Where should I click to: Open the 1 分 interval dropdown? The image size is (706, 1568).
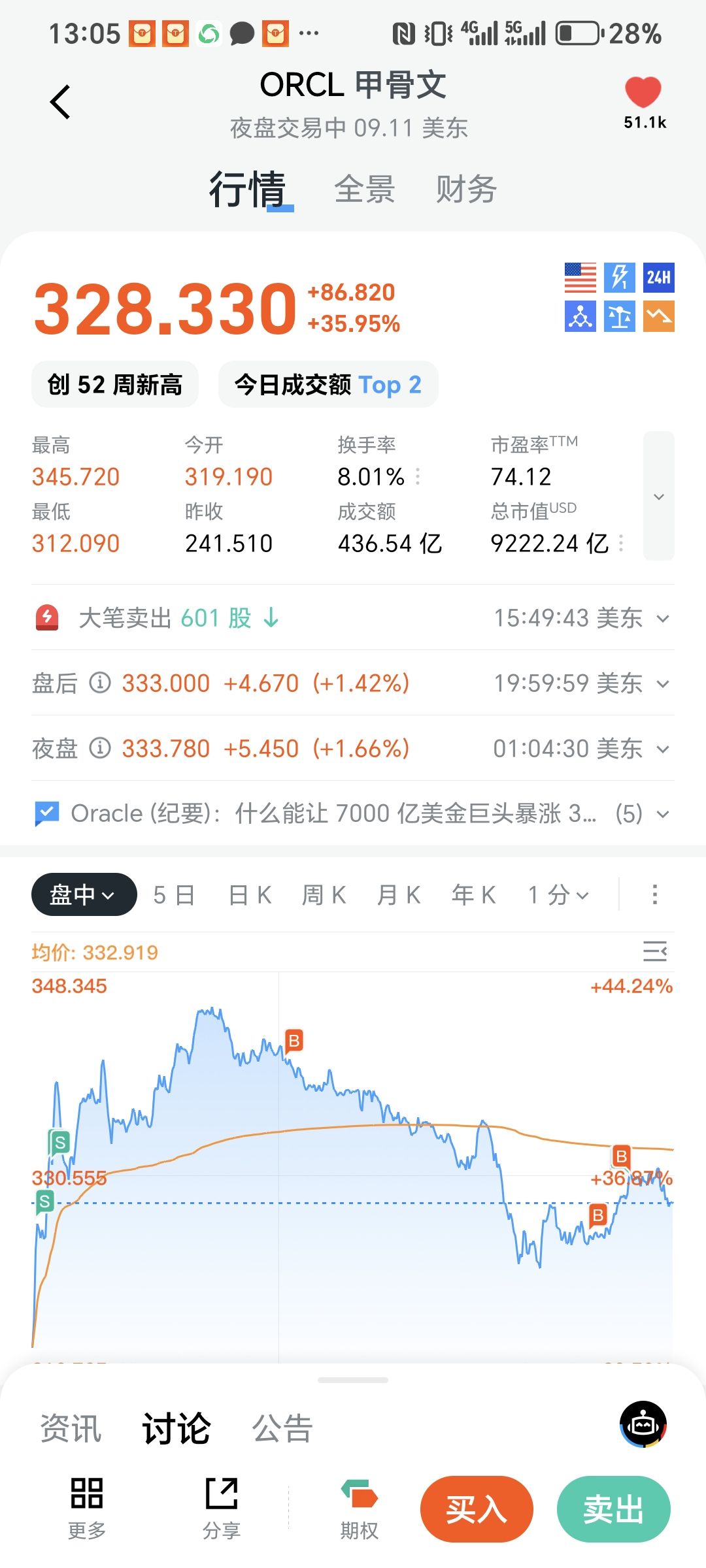tap(558, 895)
